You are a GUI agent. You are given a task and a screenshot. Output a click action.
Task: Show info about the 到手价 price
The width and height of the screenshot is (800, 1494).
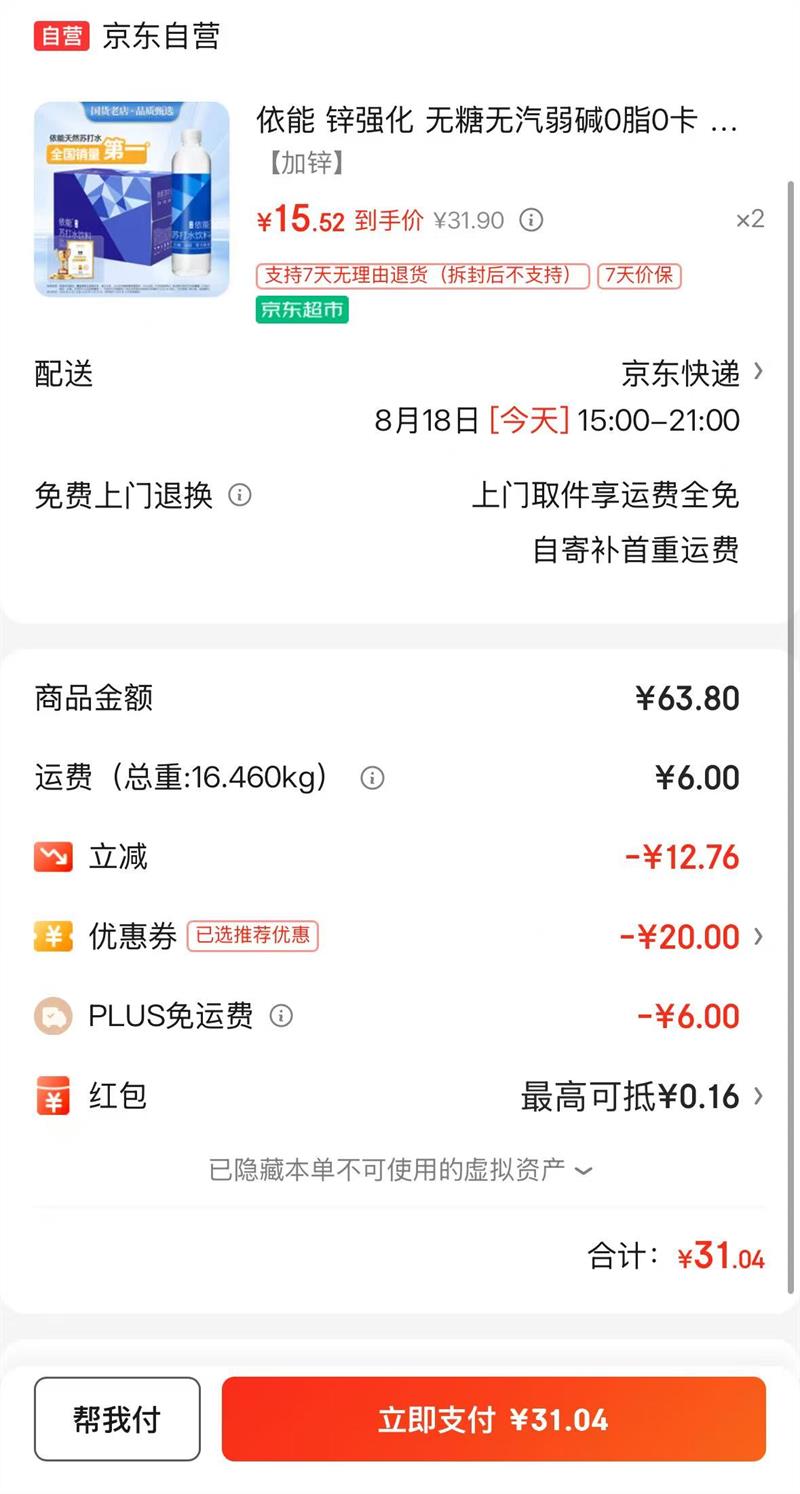(x=532, y=220)
